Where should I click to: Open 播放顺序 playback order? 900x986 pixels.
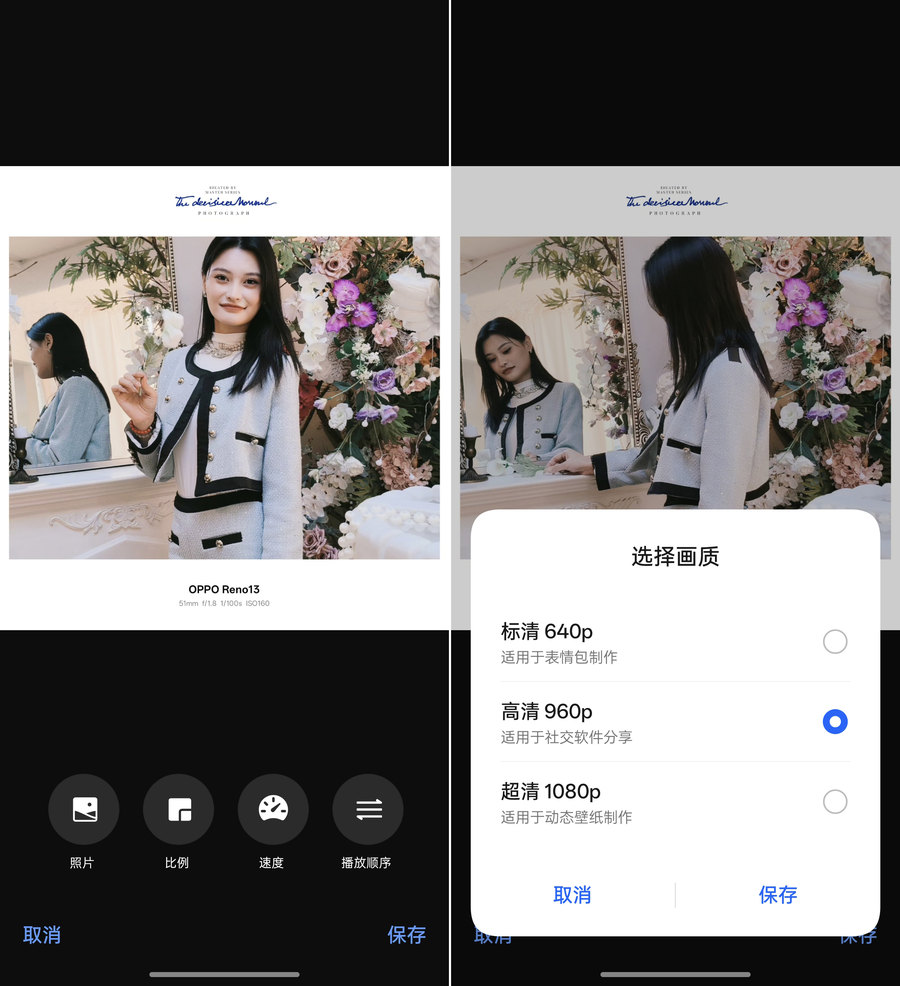367,809
